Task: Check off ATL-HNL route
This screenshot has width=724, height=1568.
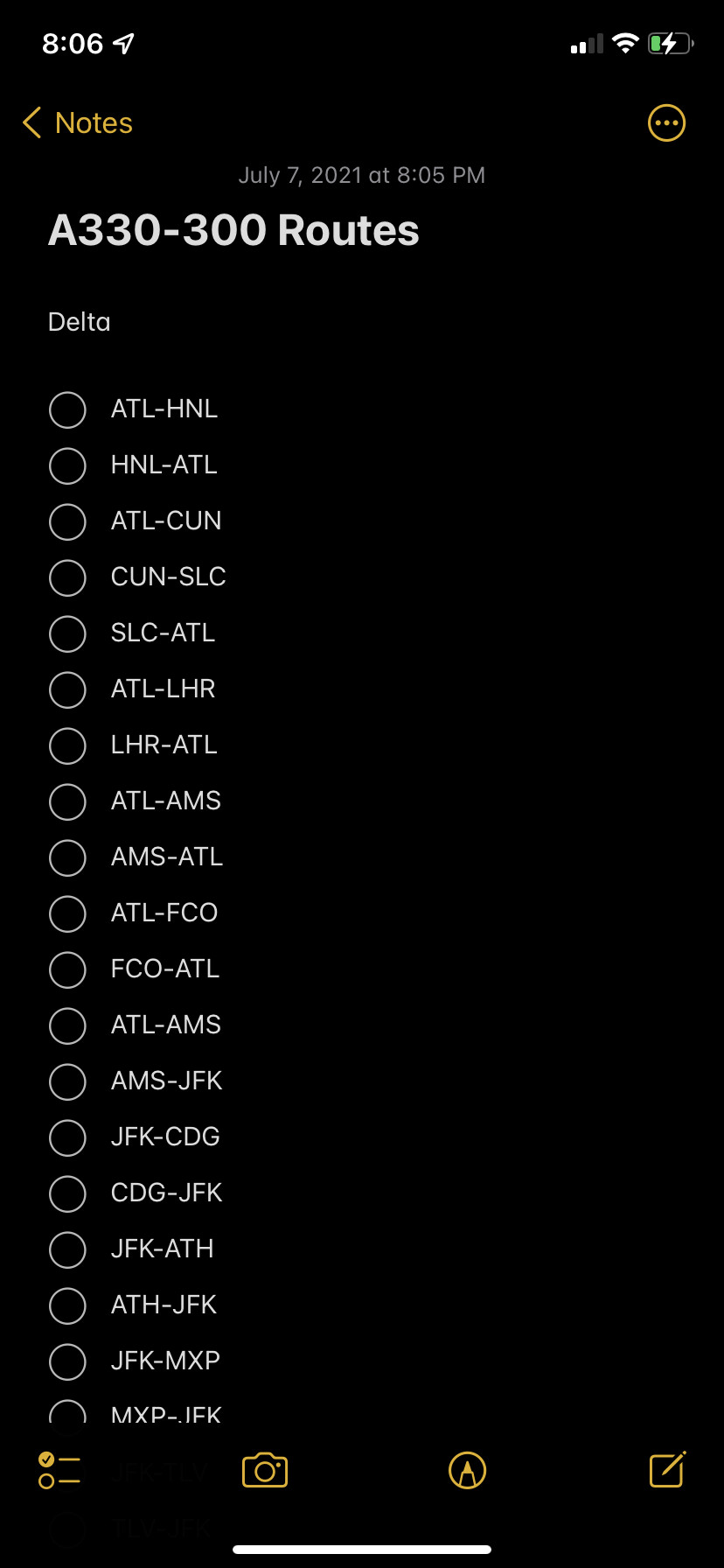Action: pos(67,409)
